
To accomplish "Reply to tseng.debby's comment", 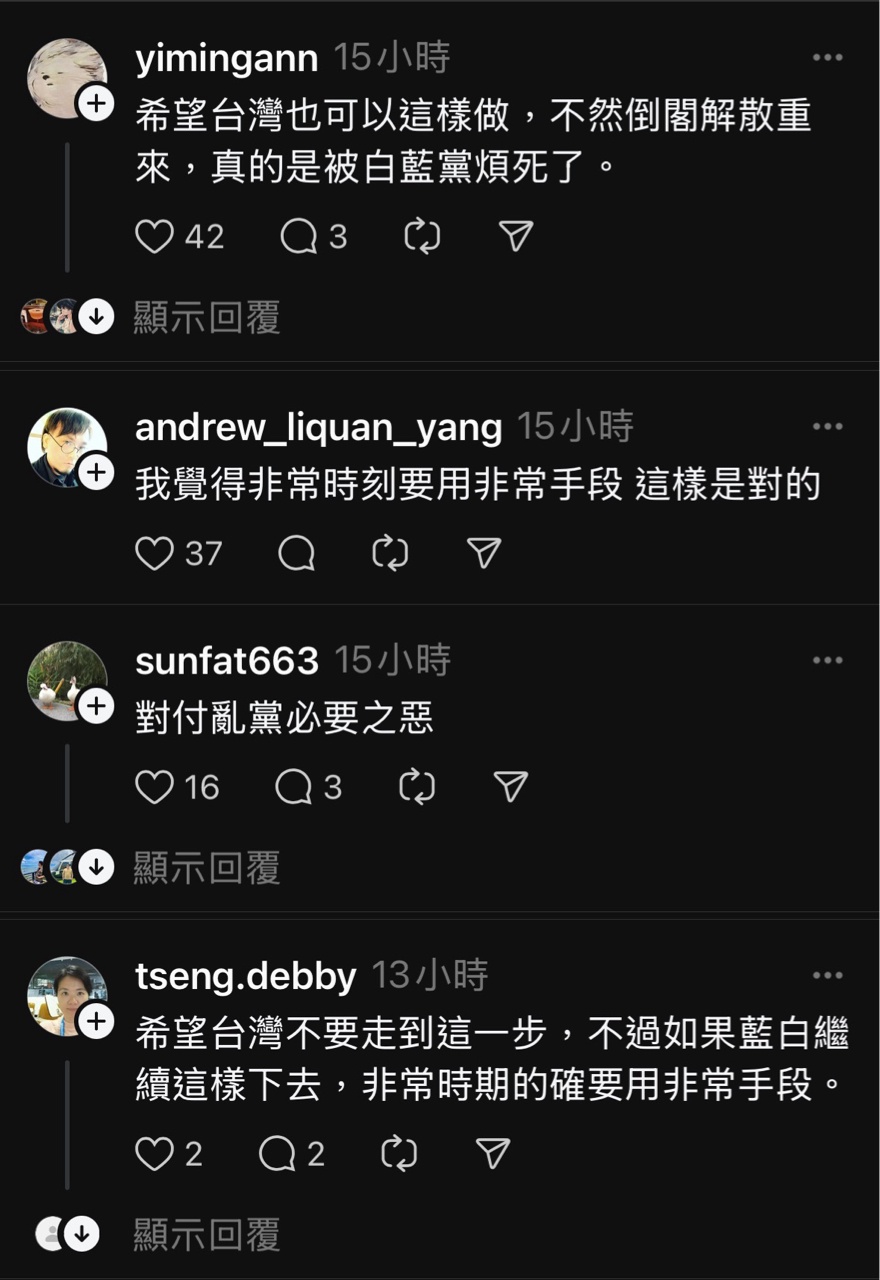I will coord(277,1154).
